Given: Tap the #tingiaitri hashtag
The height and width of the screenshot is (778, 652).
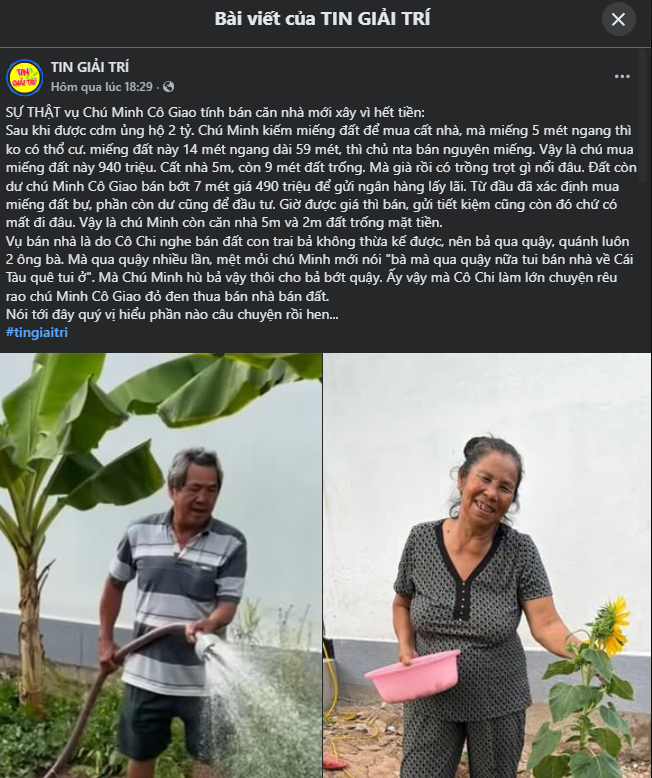Looking at the screenshot, I should (x=37, y=331).
